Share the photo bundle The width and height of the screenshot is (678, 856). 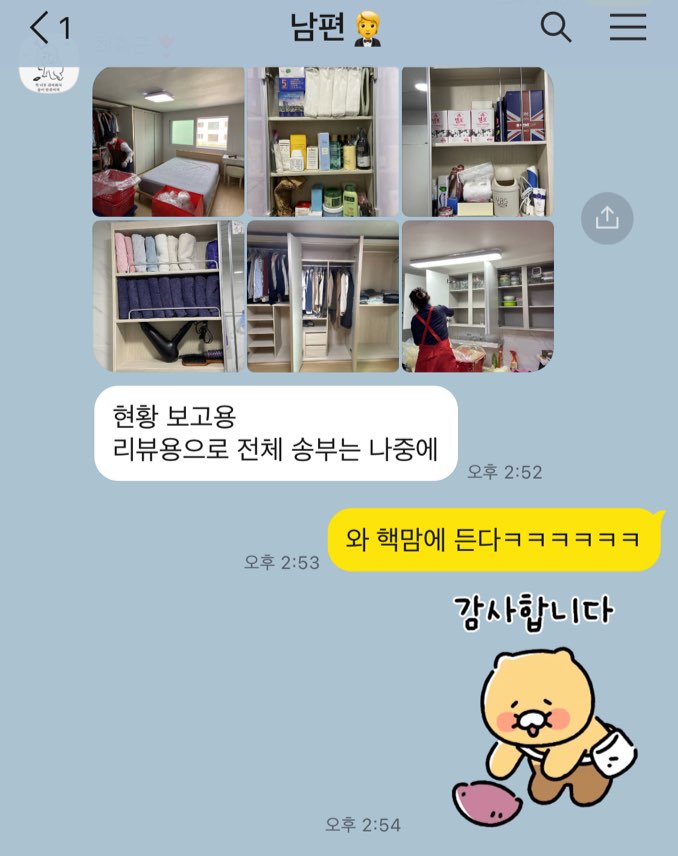(x=607, y=219)
